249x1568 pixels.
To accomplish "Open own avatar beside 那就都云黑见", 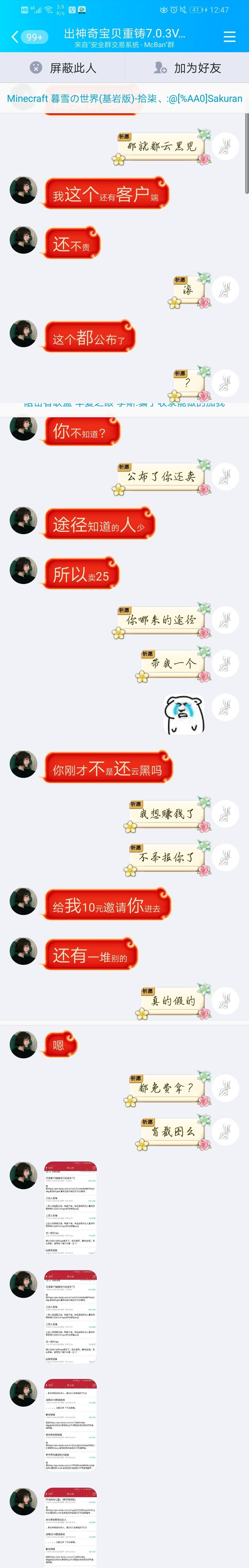I will (225, 146).
